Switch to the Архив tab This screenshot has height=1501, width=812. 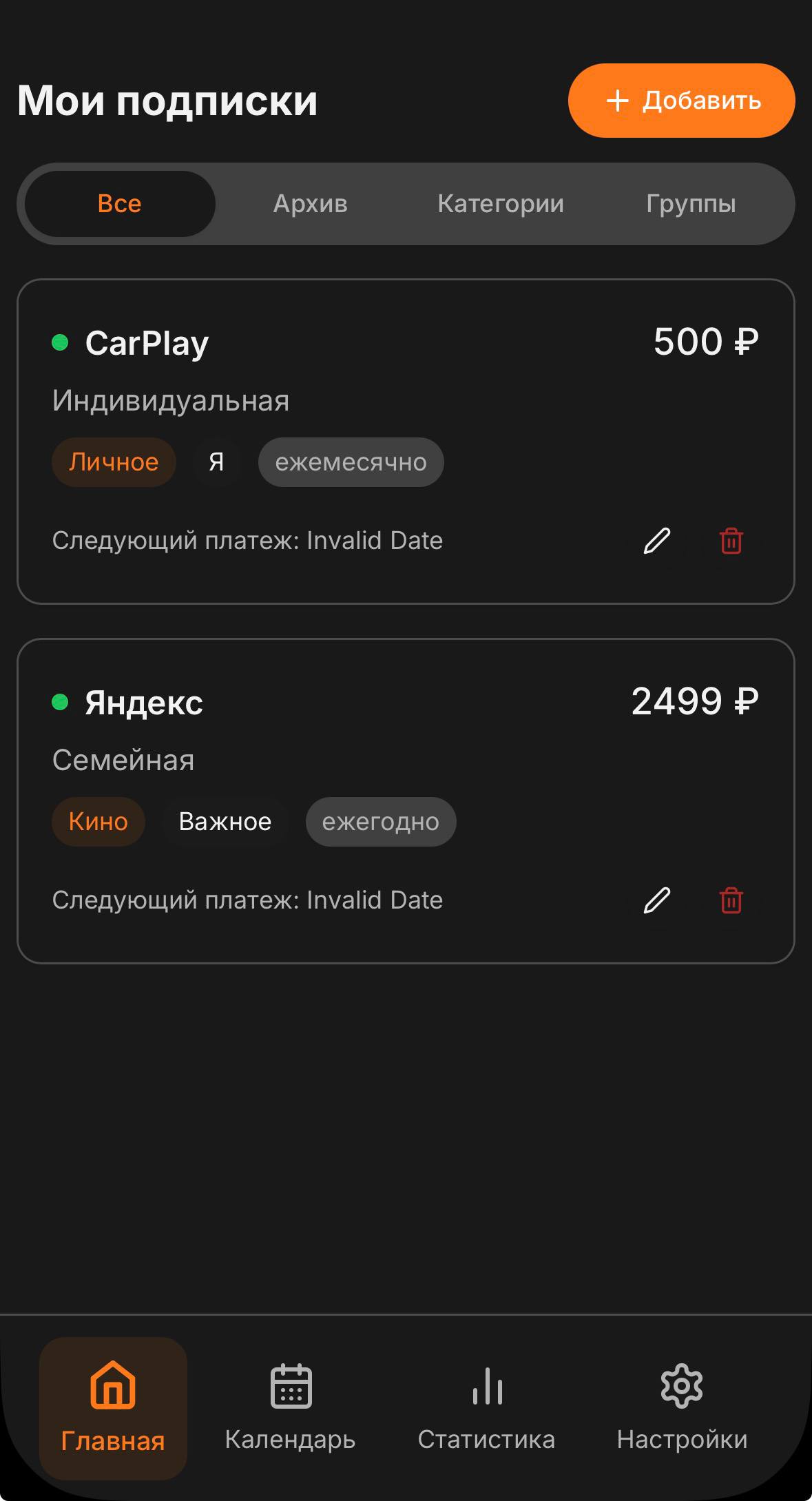click(311, 203)
